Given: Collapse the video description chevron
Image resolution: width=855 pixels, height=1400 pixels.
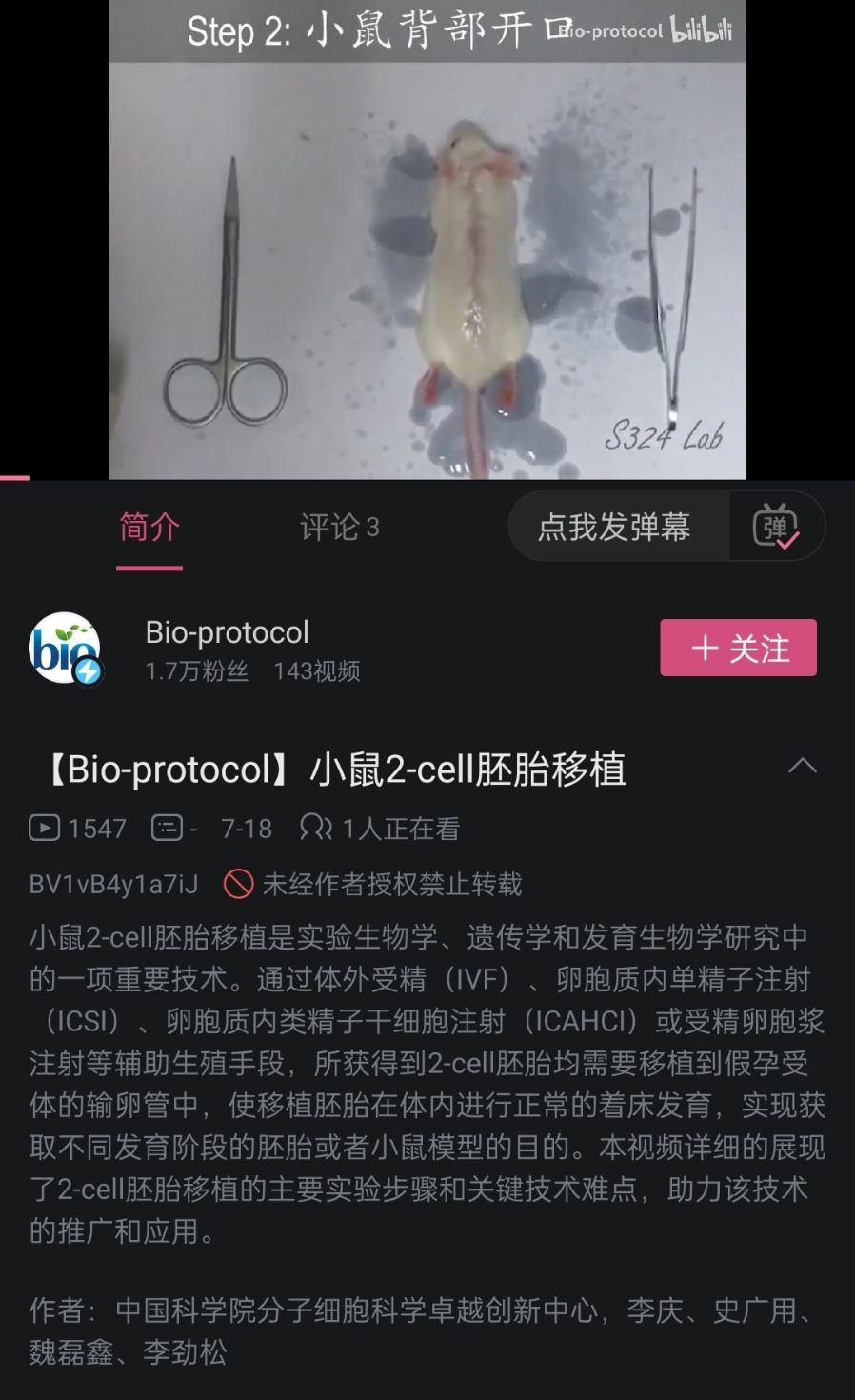Looking at the screenshot, I should 803,766.
